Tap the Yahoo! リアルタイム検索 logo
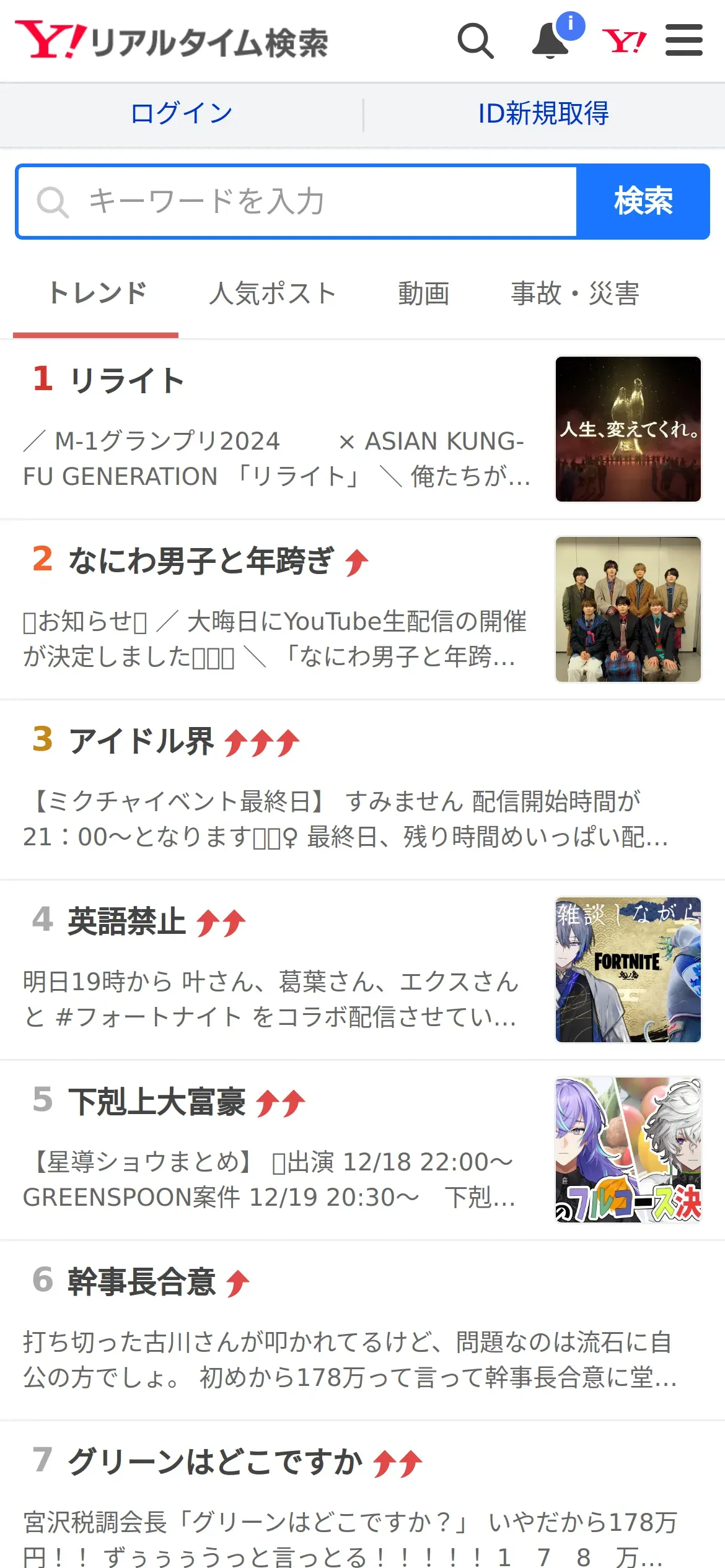This screenshot has height=1568, width=725. [172, 41]
